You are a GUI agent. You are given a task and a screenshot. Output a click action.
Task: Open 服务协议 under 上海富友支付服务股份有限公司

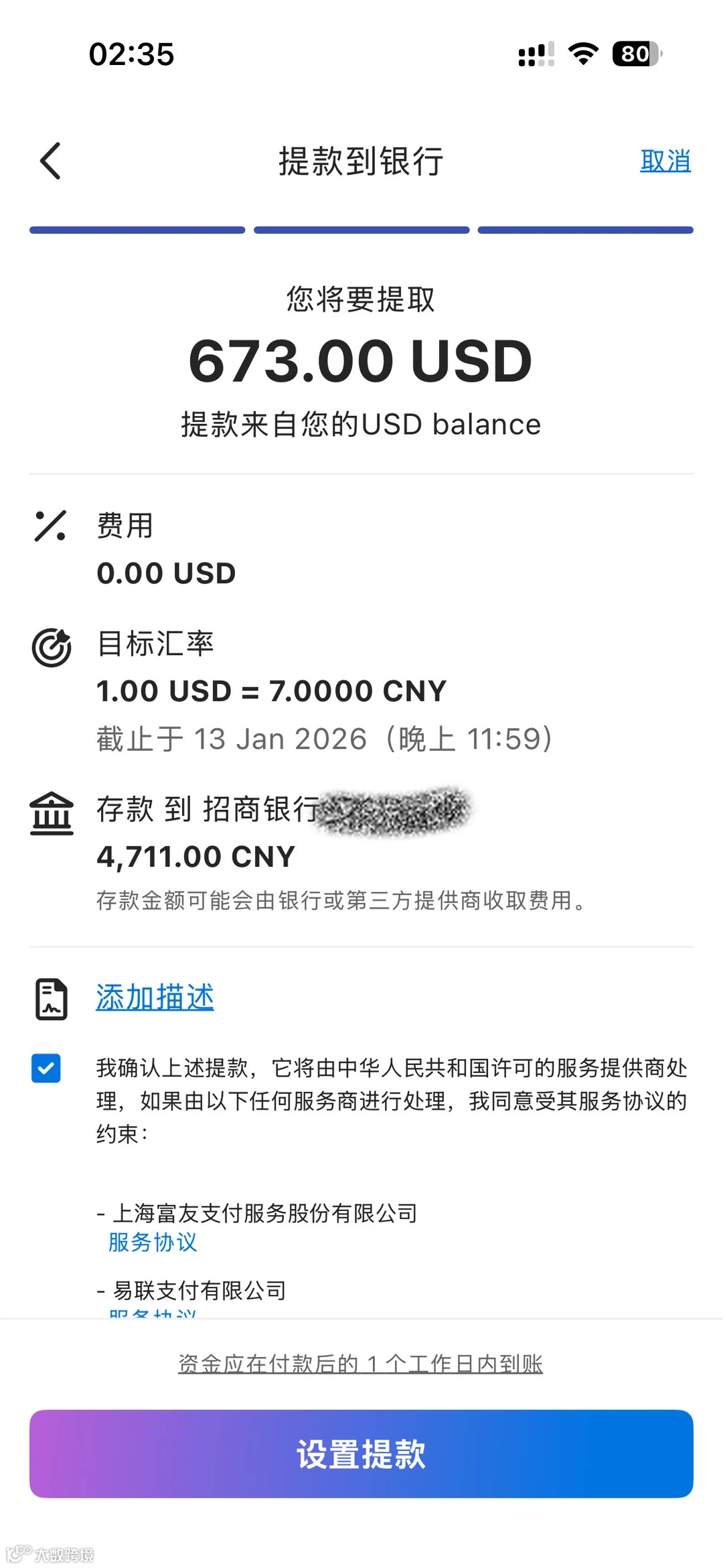(153, 1242)
